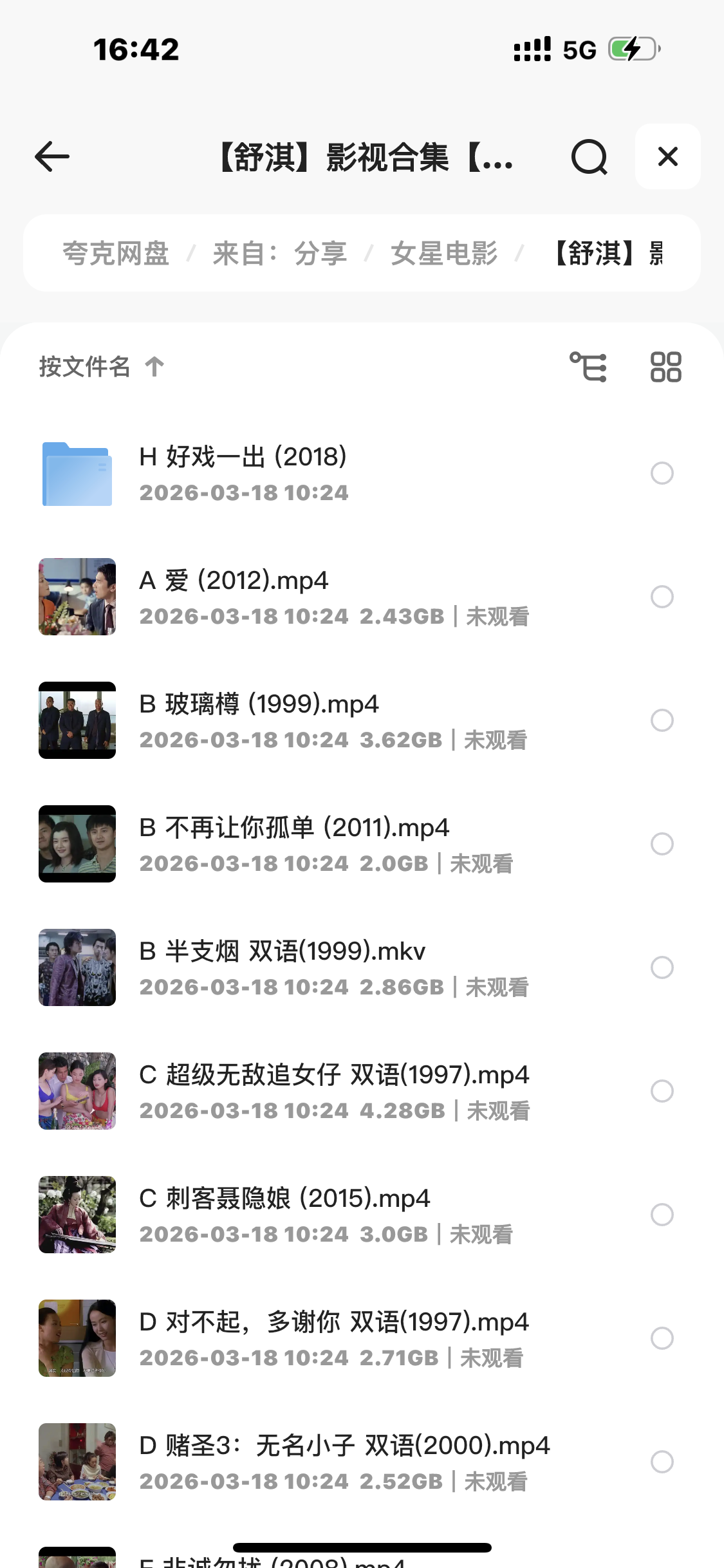Screen dimensions: 724x1568
Task: Go back with the arrow icon
Action: point(52,156)
